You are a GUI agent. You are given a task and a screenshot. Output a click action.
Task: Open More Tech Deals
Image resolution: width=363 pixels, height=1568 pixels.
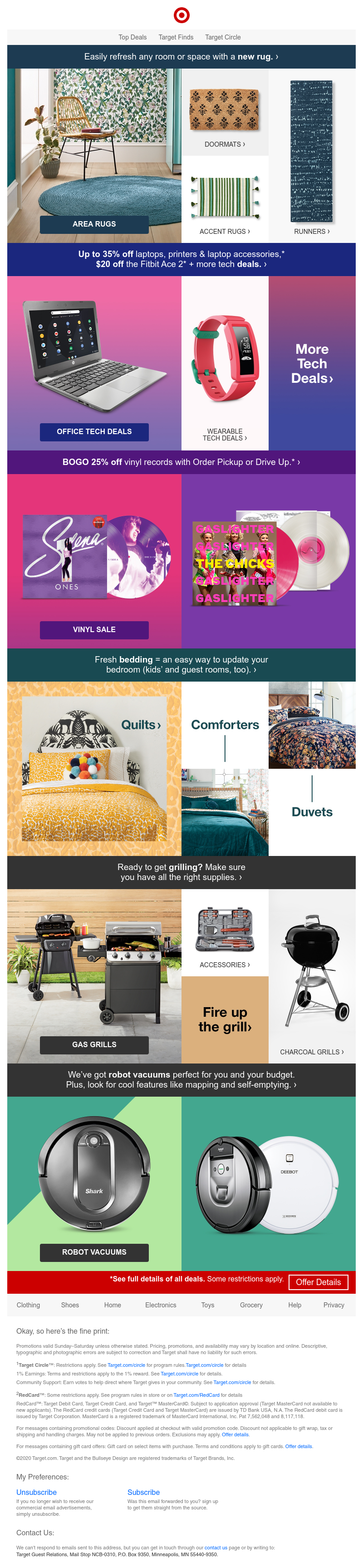pos(312,363)
